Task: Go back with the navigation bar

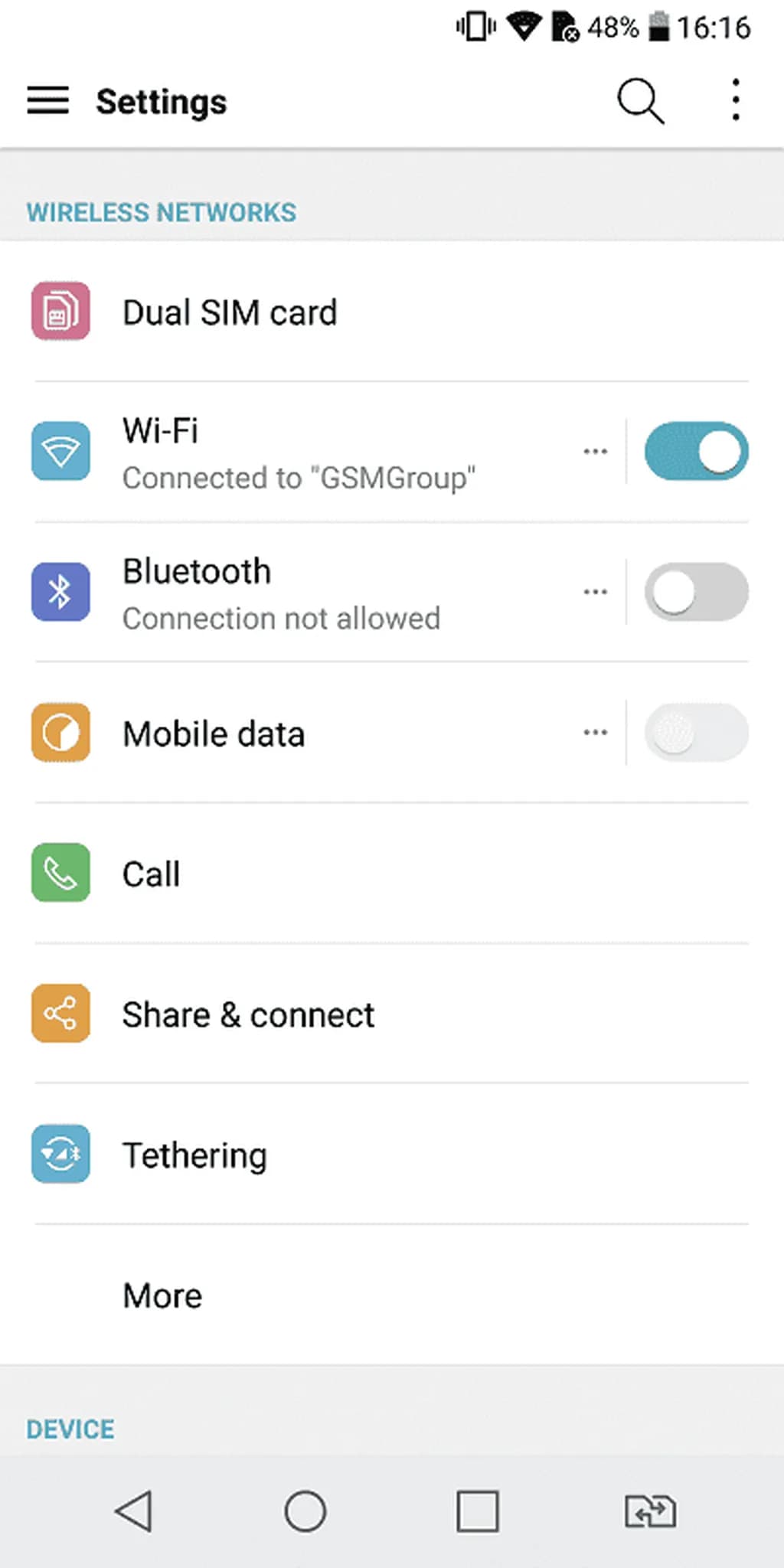Action: point(134,1511)
